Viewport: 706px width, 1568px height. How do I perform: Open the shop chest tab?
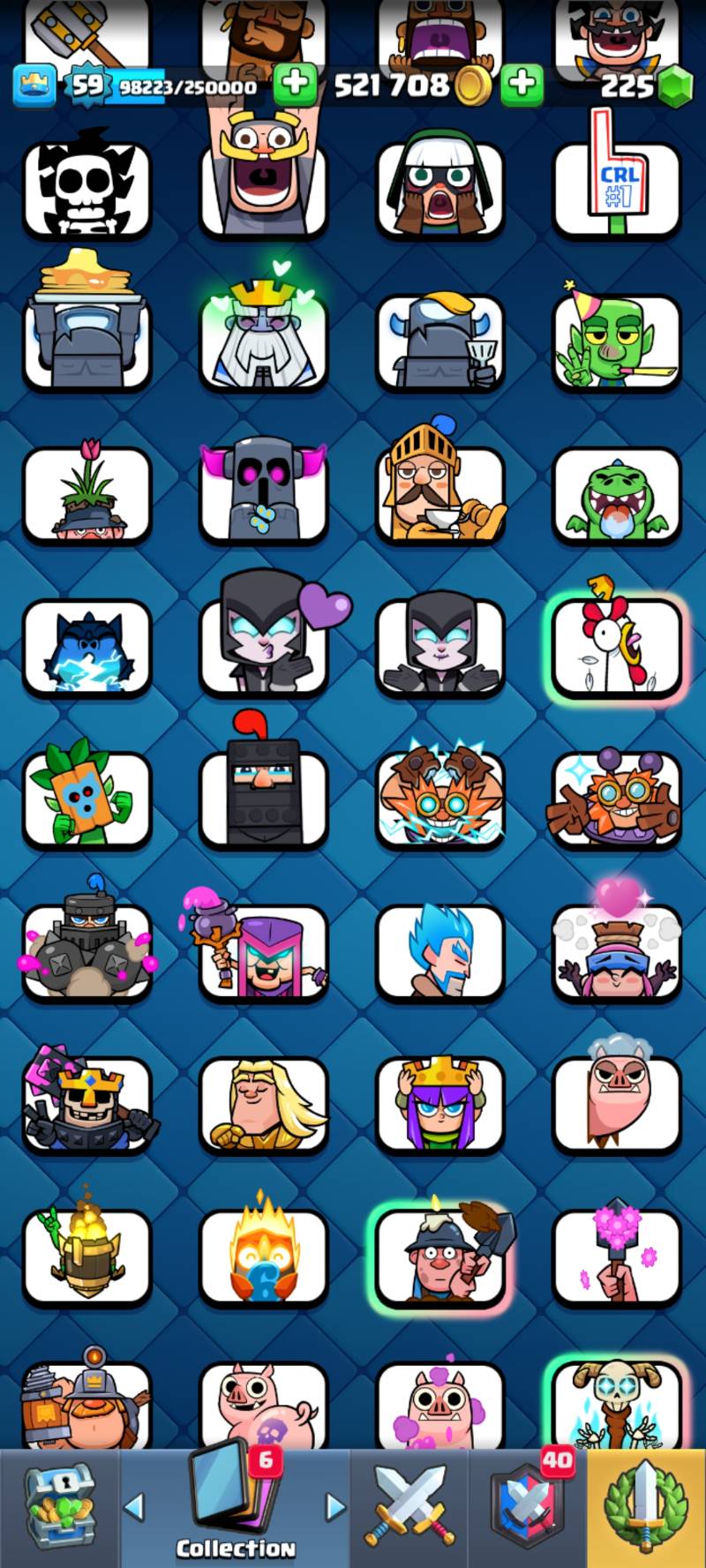(x=59, y=1507)
